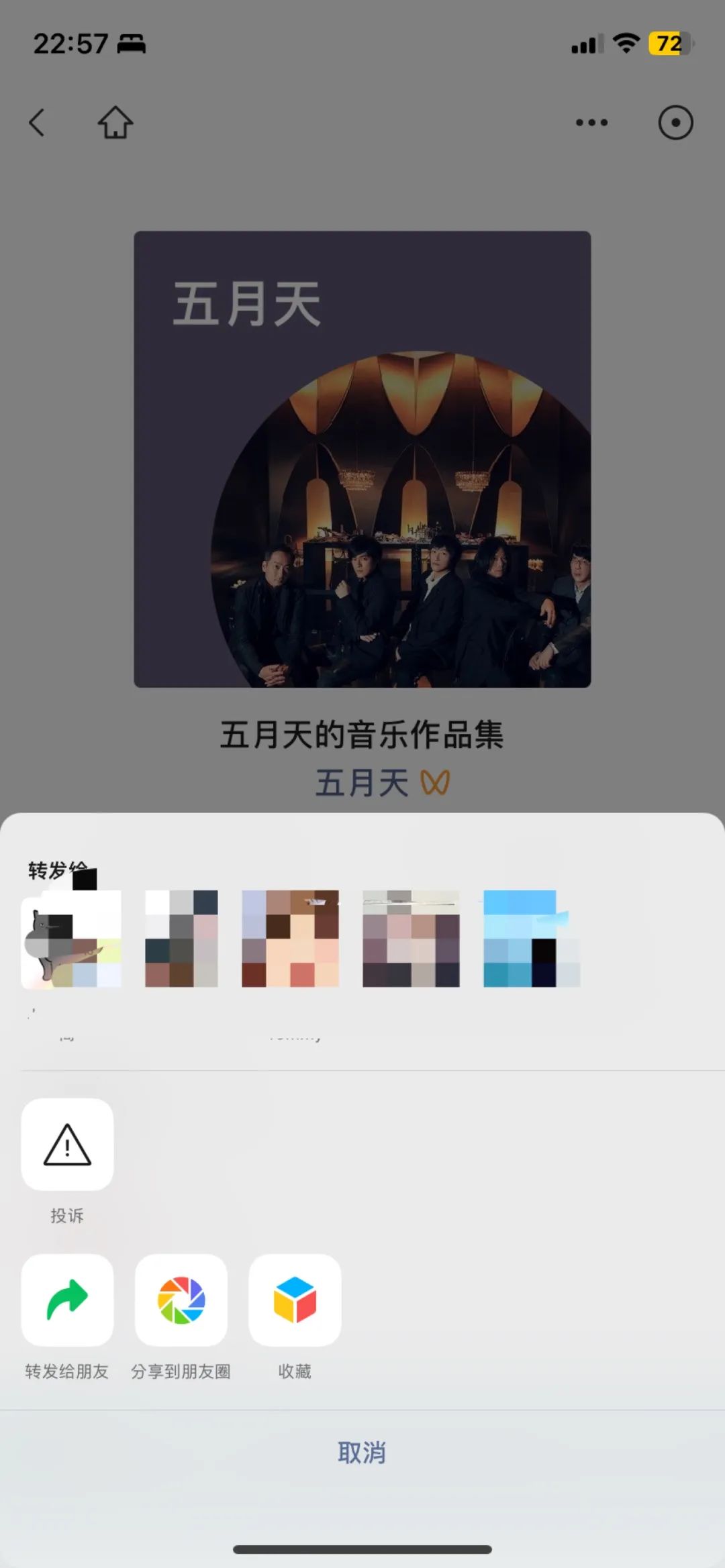725x1568 pixels.
Task: Share via 分享到朋友圈
Action: click(181, 1300)
